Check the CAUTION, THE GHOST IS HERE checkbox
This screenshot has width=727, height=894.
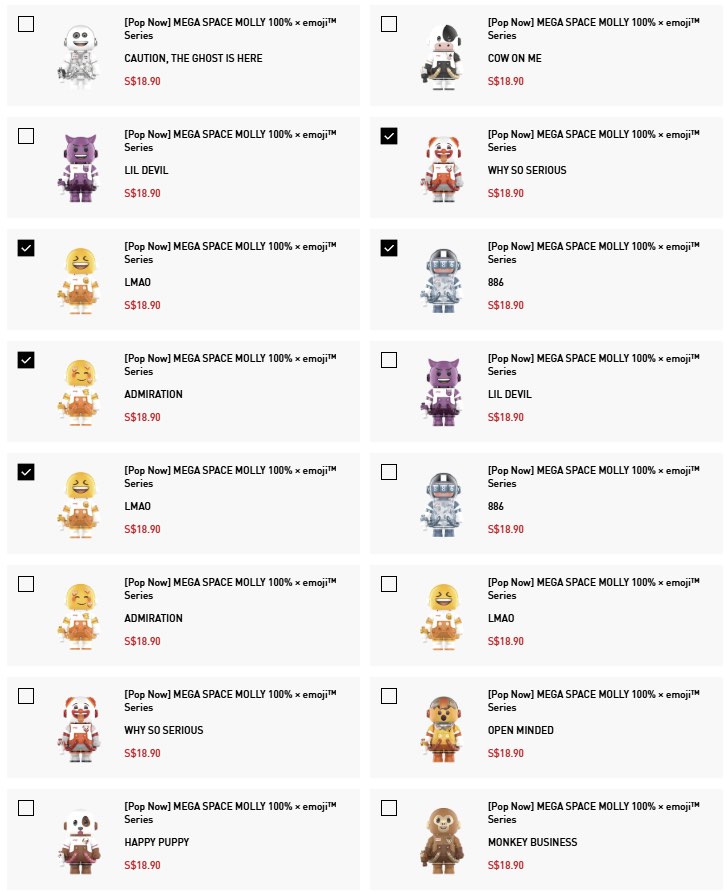point(27,23)
